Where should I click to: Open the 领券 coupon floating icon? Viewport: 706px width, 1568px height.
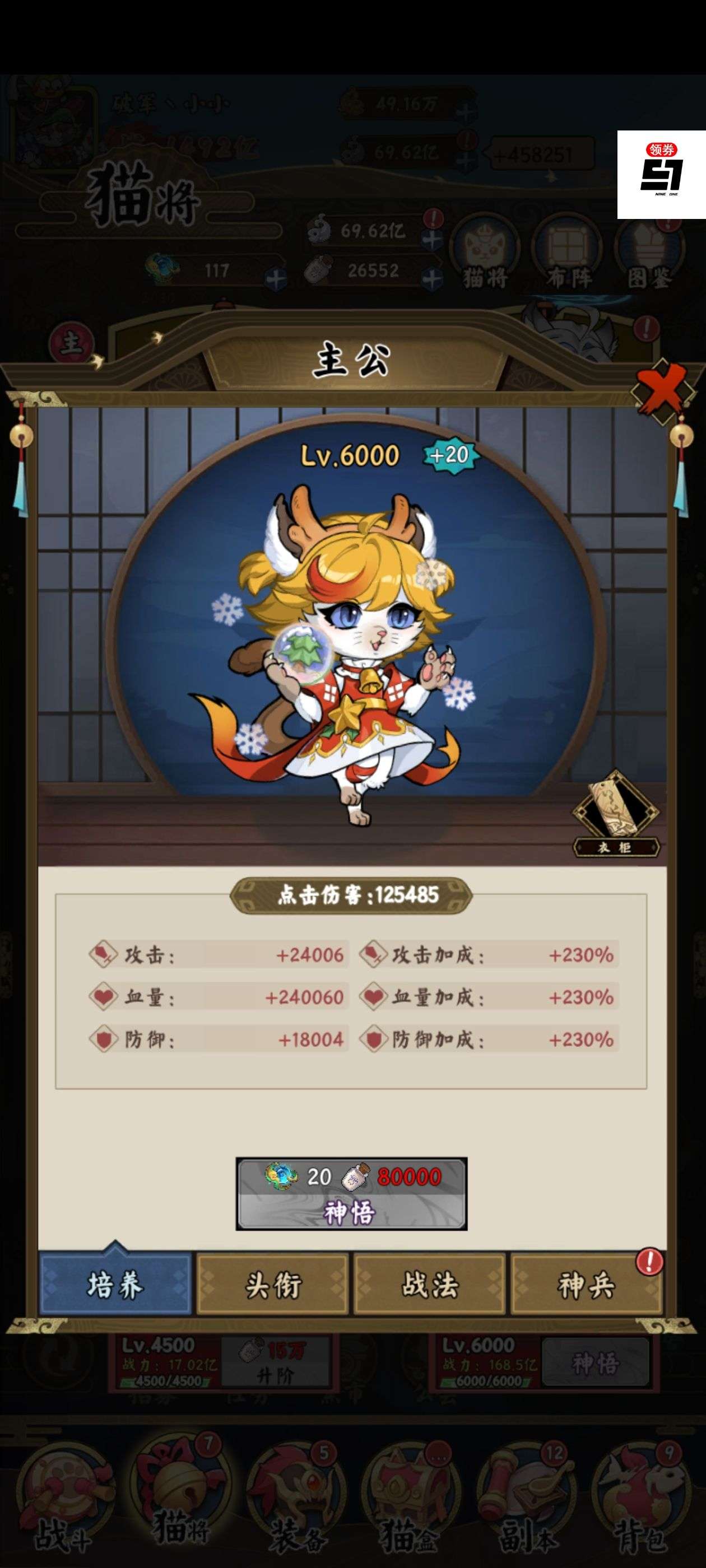(662, 175)
